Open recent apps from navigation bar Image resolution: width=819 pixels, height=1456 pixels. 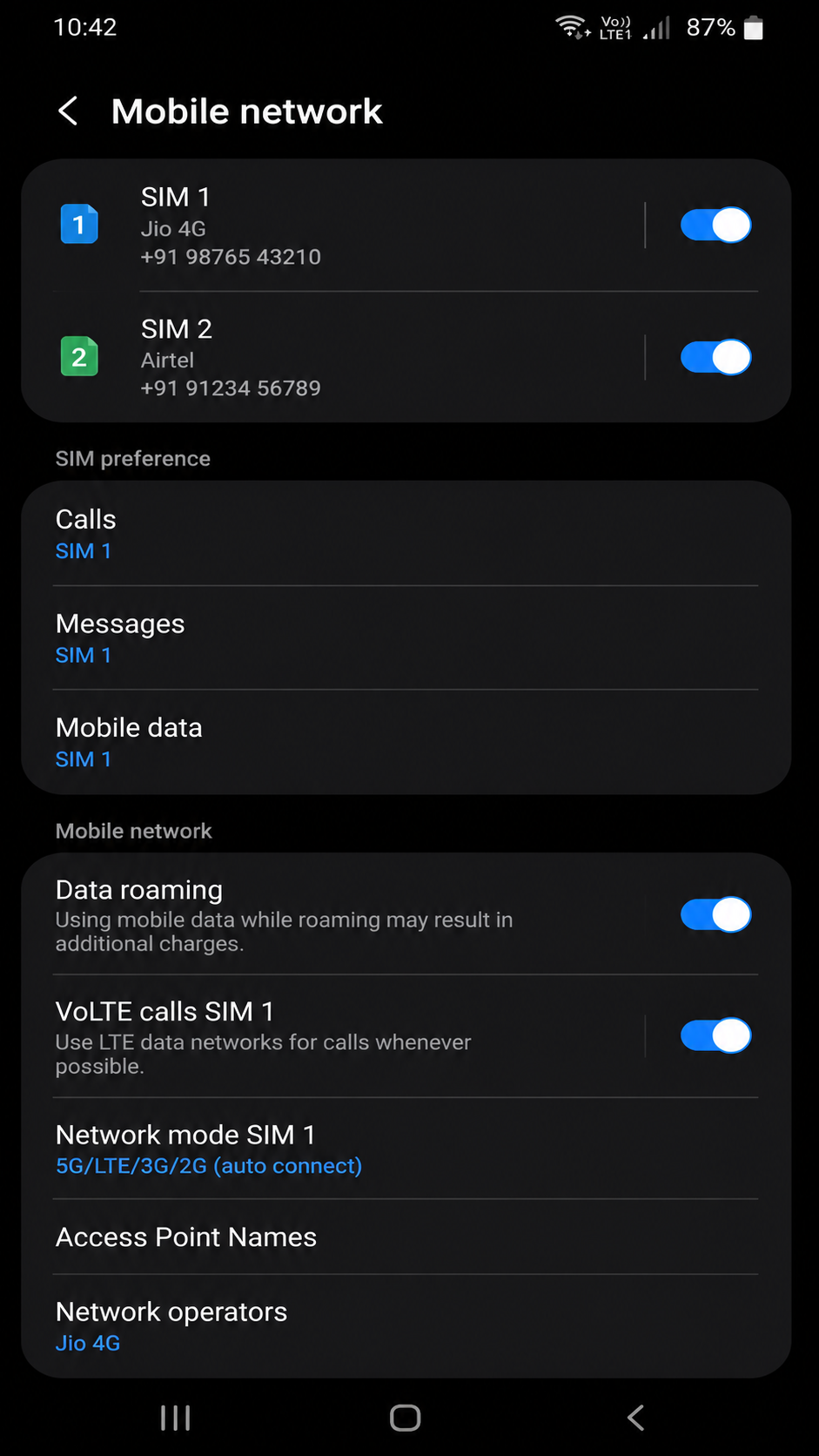(x=175, y=1418)
